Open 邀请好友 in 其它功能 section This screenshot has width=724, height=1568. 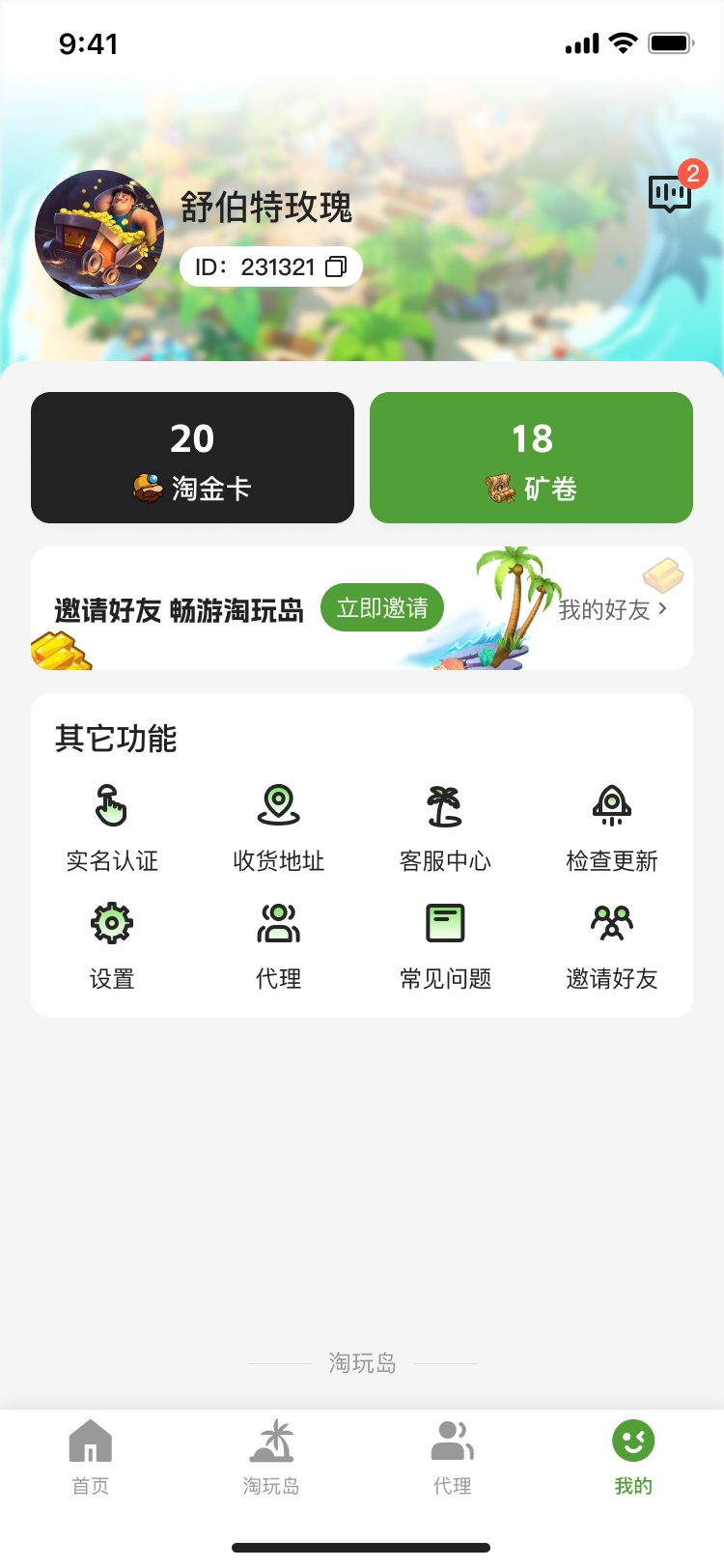[x=612, y=947]
